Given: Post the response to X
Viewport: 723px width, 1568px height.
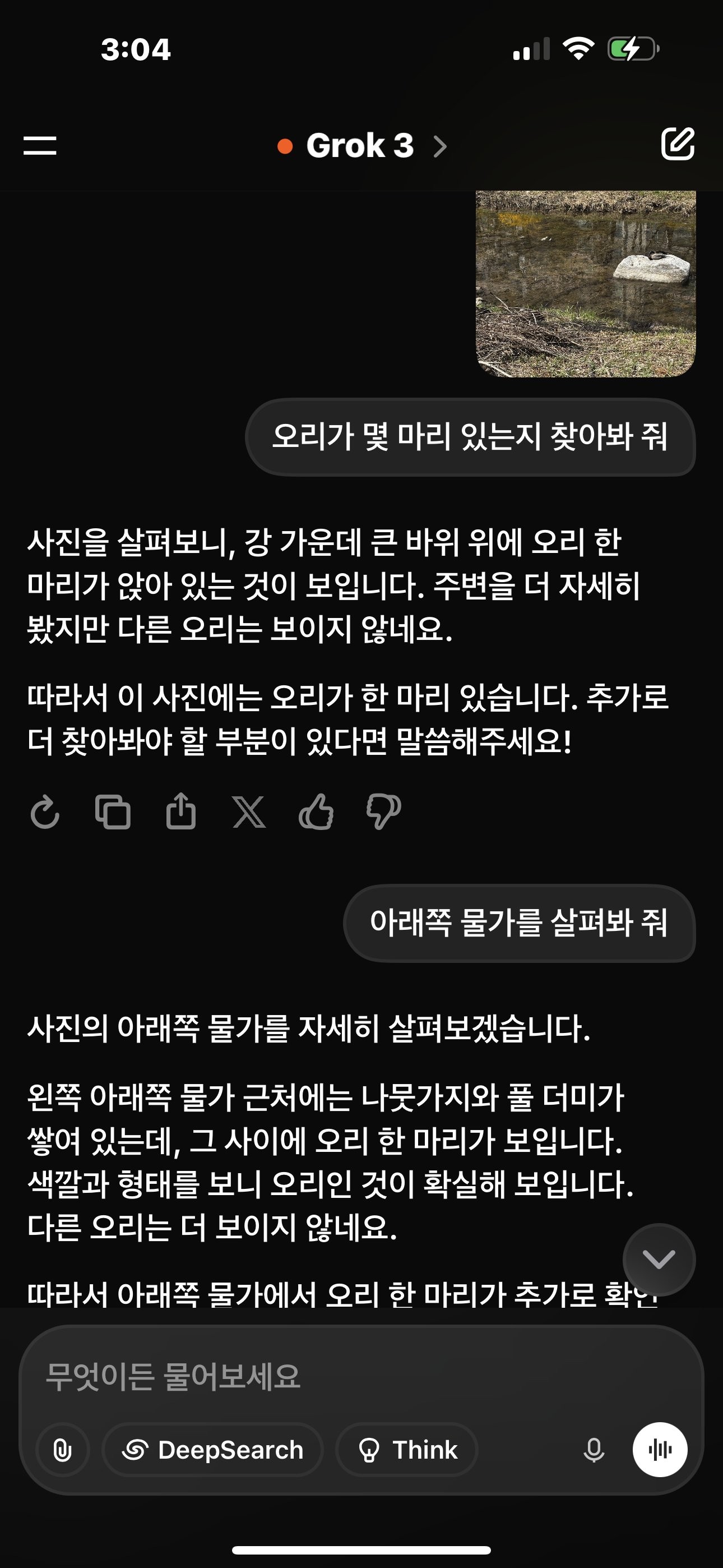Looking at the screenshot, I should 249,812.
